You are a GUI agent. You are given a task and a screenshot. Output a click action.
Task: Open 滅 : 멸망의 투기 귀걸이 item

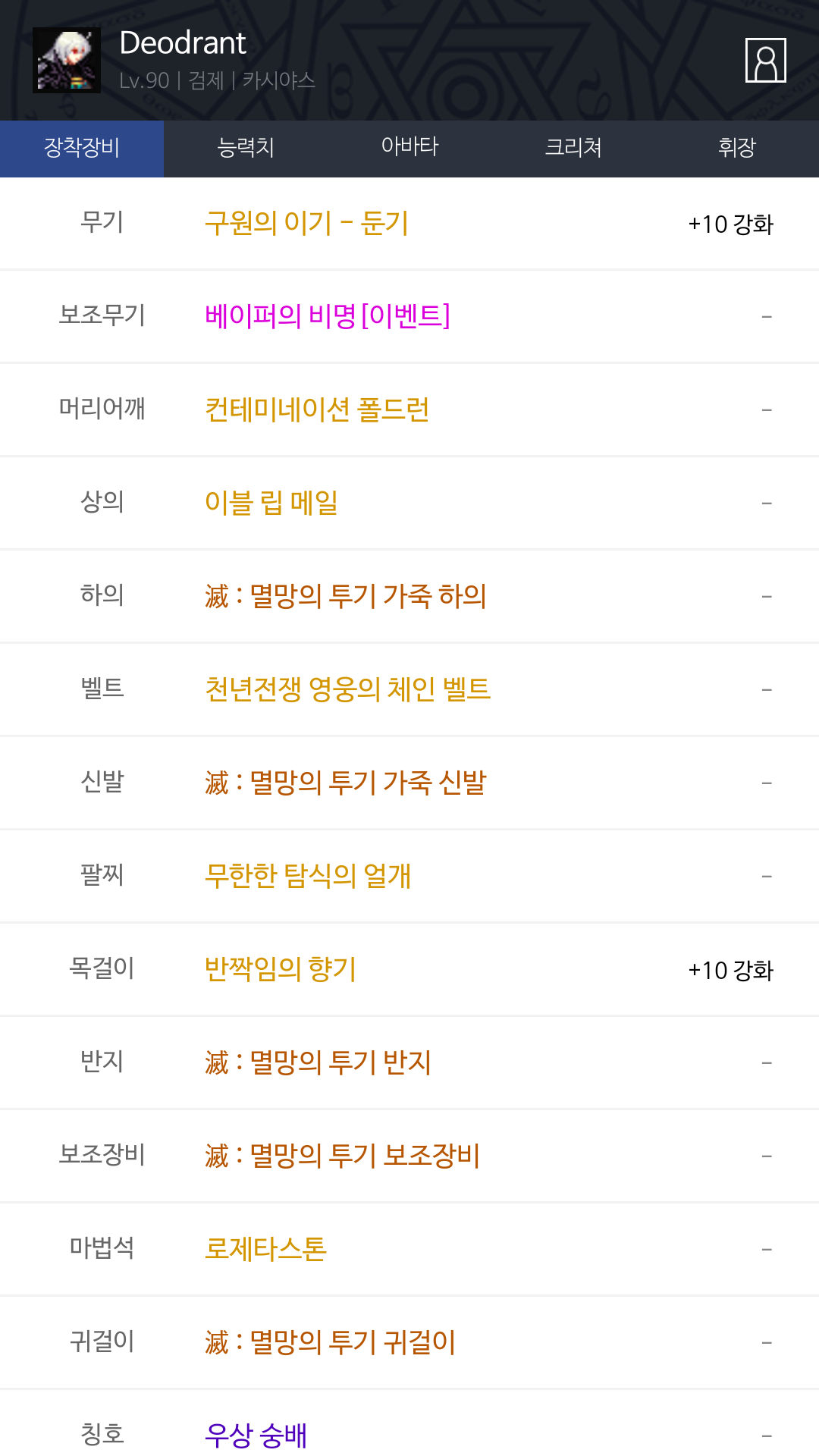(x=330, y=1342)
